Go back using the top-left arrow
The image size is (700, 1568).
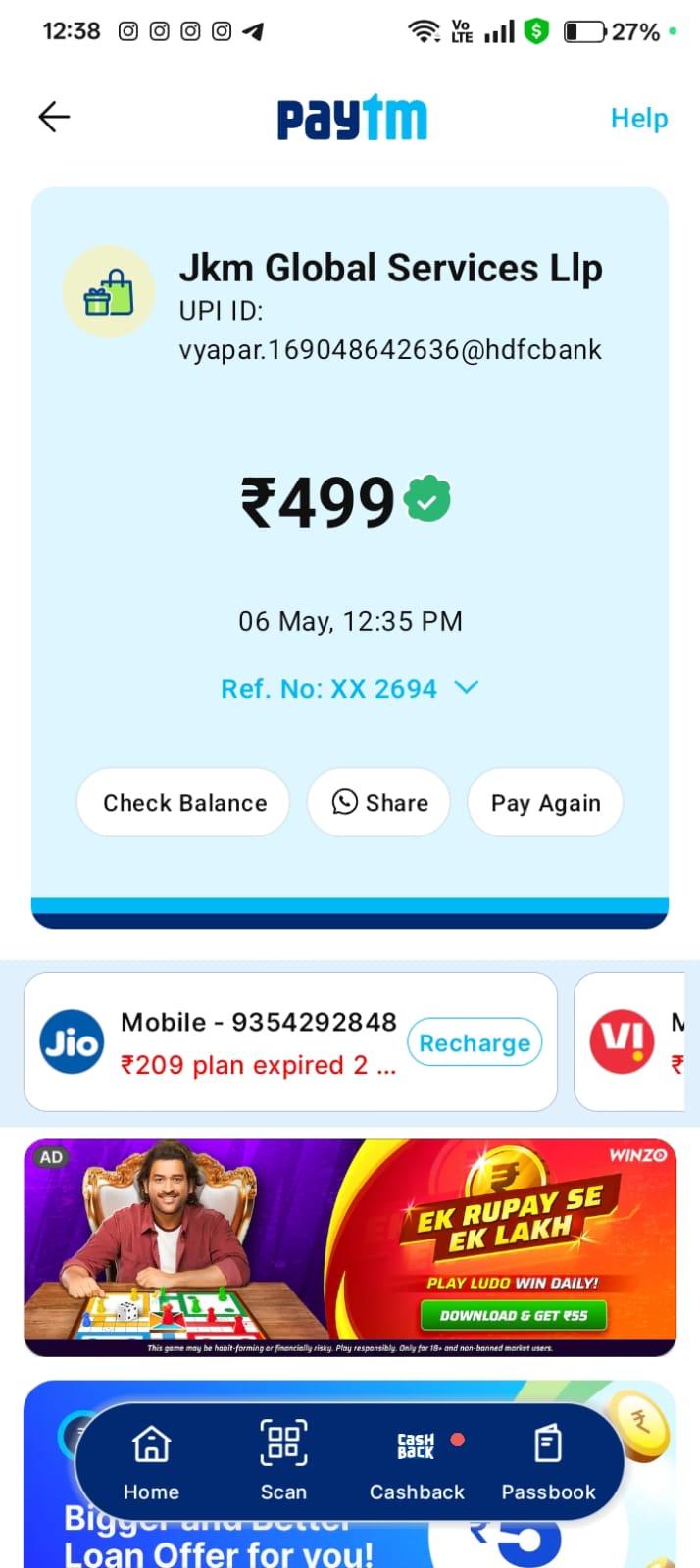click(54, 117)
